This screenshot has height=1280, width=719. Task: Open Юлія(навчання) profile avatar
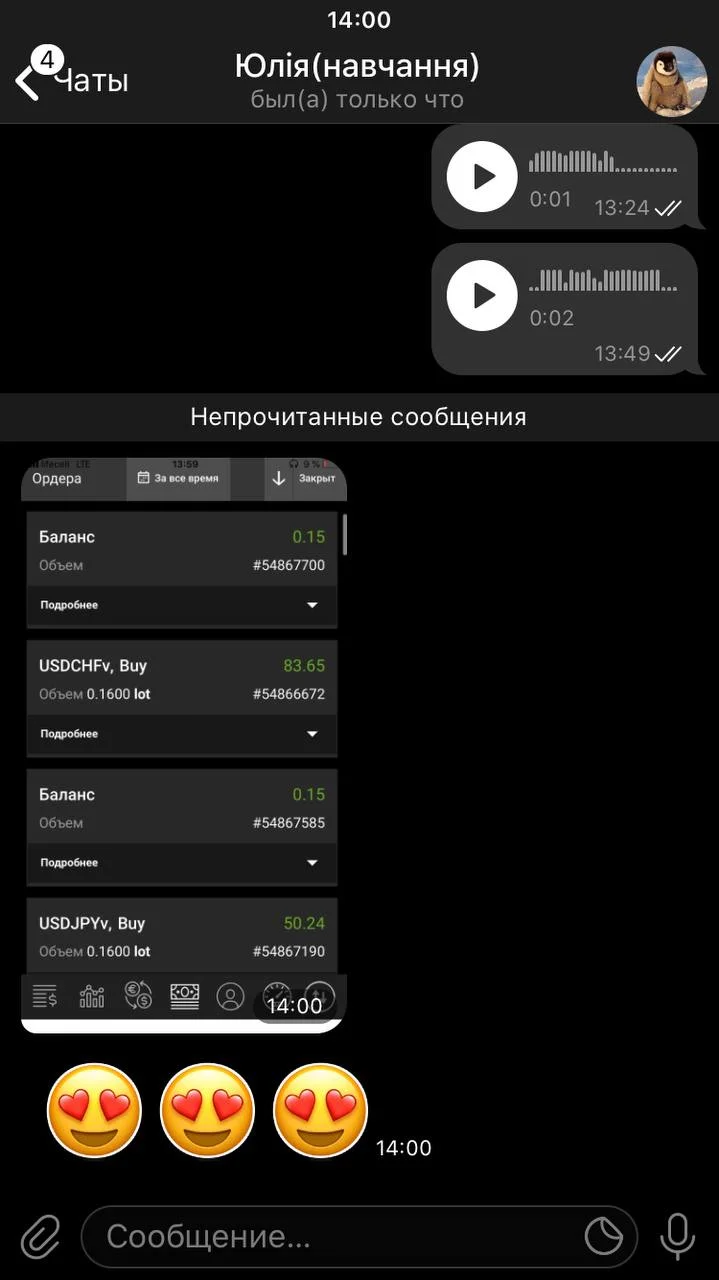(671, 81)
